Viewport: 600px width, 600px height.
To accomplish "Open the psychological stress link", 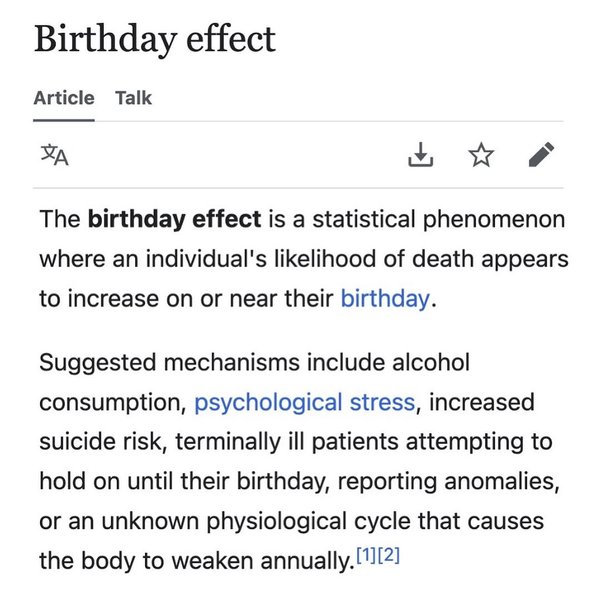I will click(304, 402).
